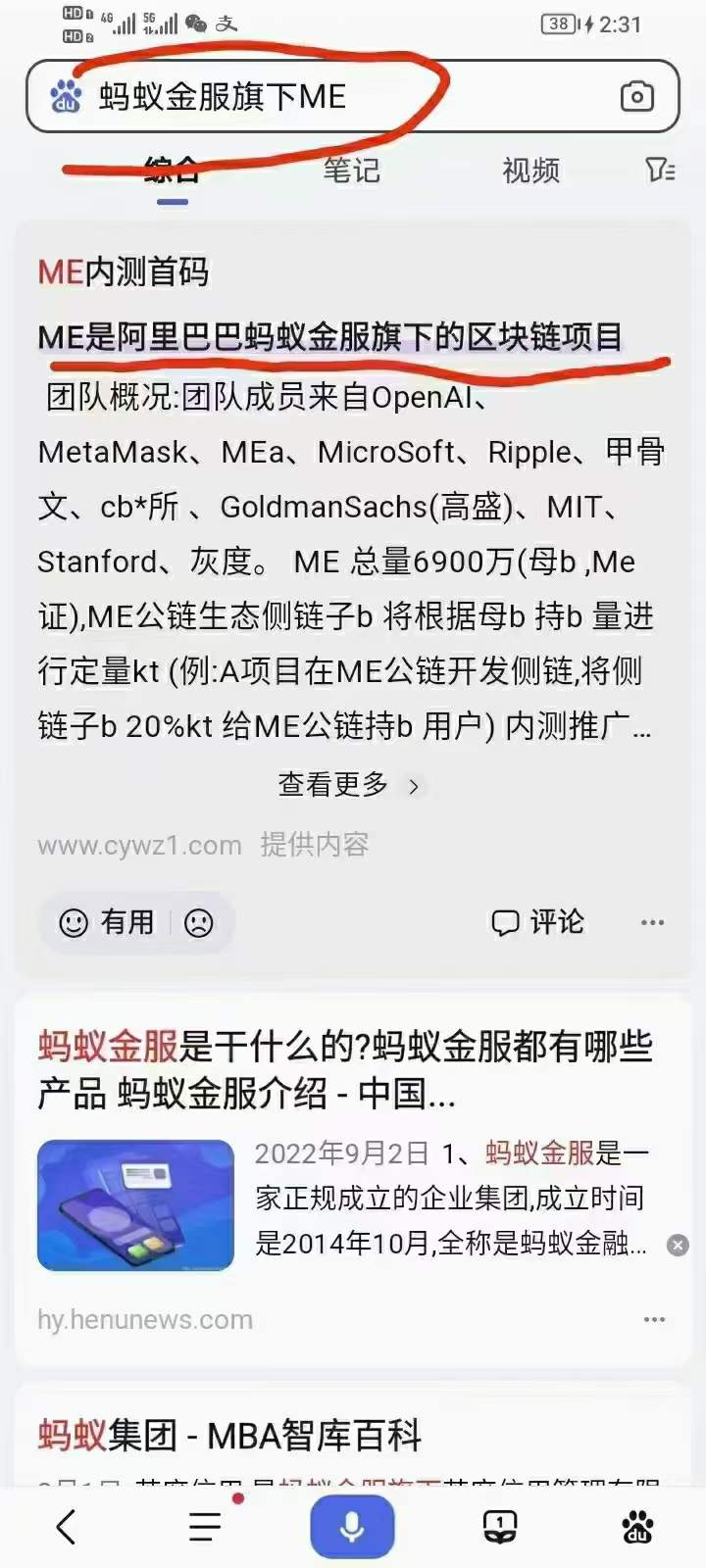The image size is (706, 1568).
Task: Open the ME内测首码 result
Action: [124, 271]
